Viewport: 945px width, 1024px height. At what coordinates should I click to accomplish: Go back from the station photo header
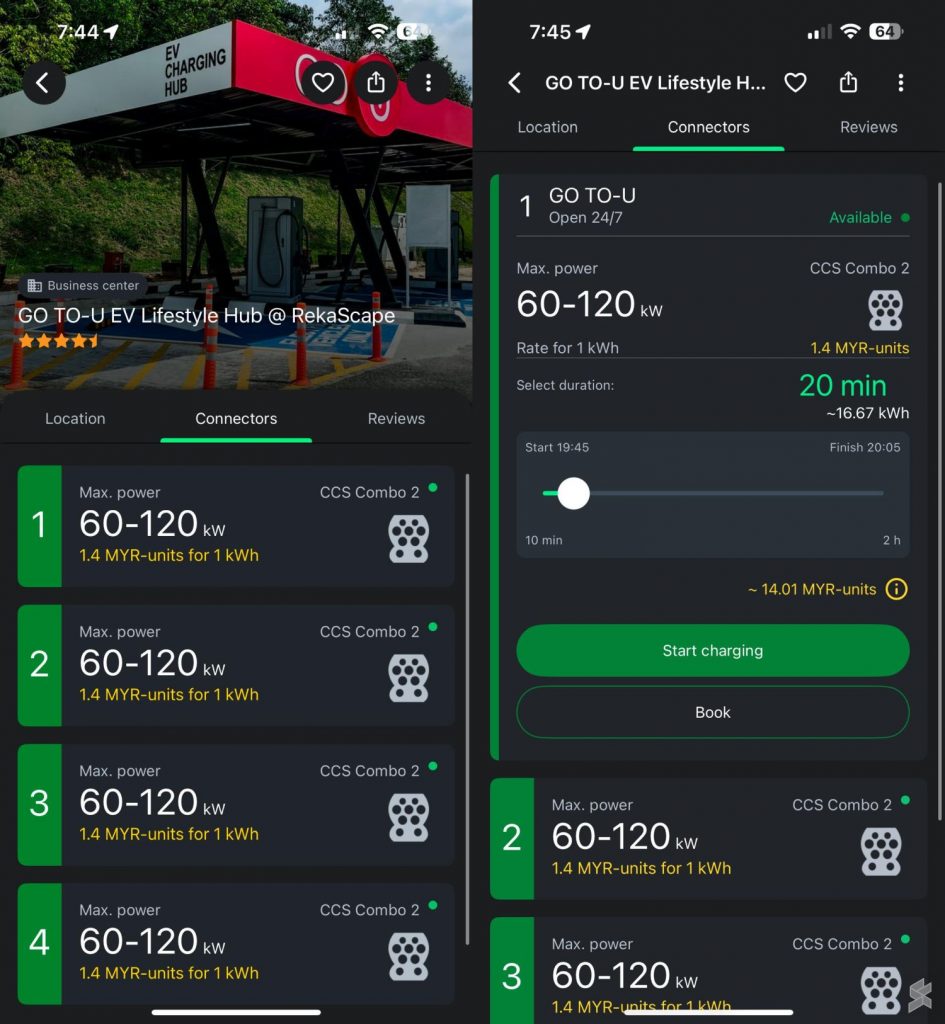pos(43,83)
